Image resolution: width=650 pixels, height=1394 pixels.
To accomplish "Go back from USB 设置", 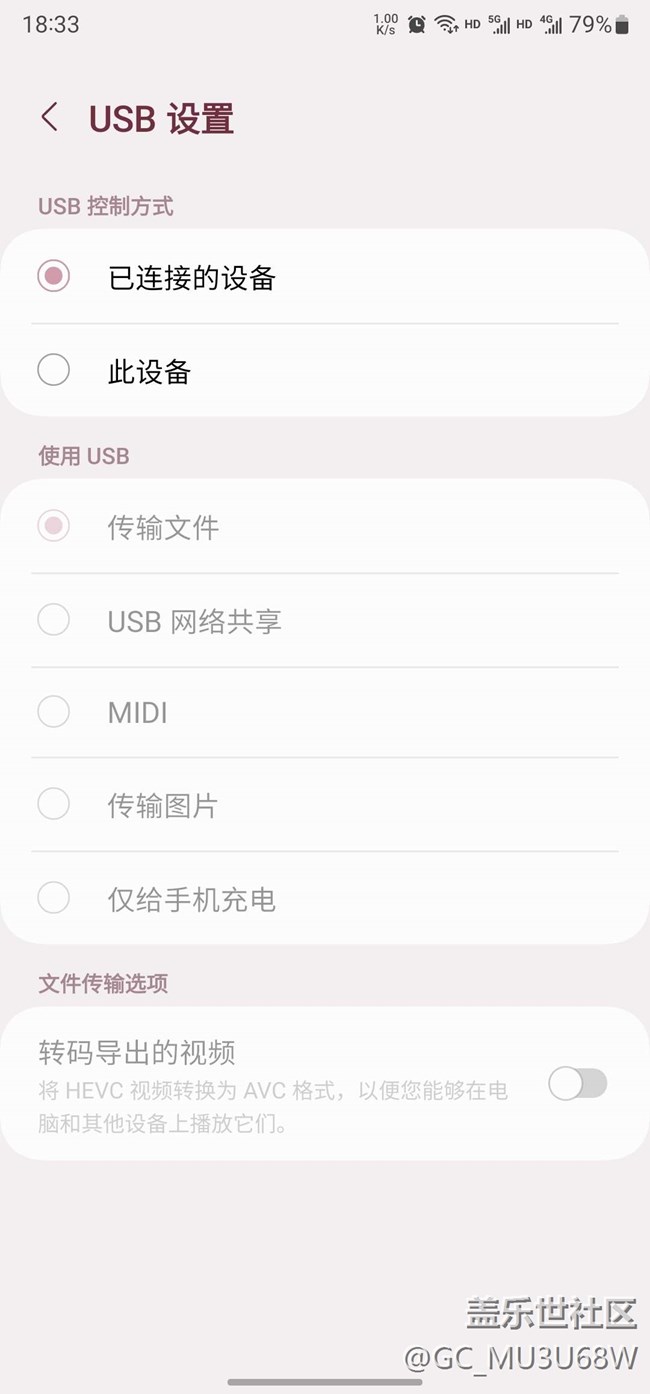I will click(49, 118).
